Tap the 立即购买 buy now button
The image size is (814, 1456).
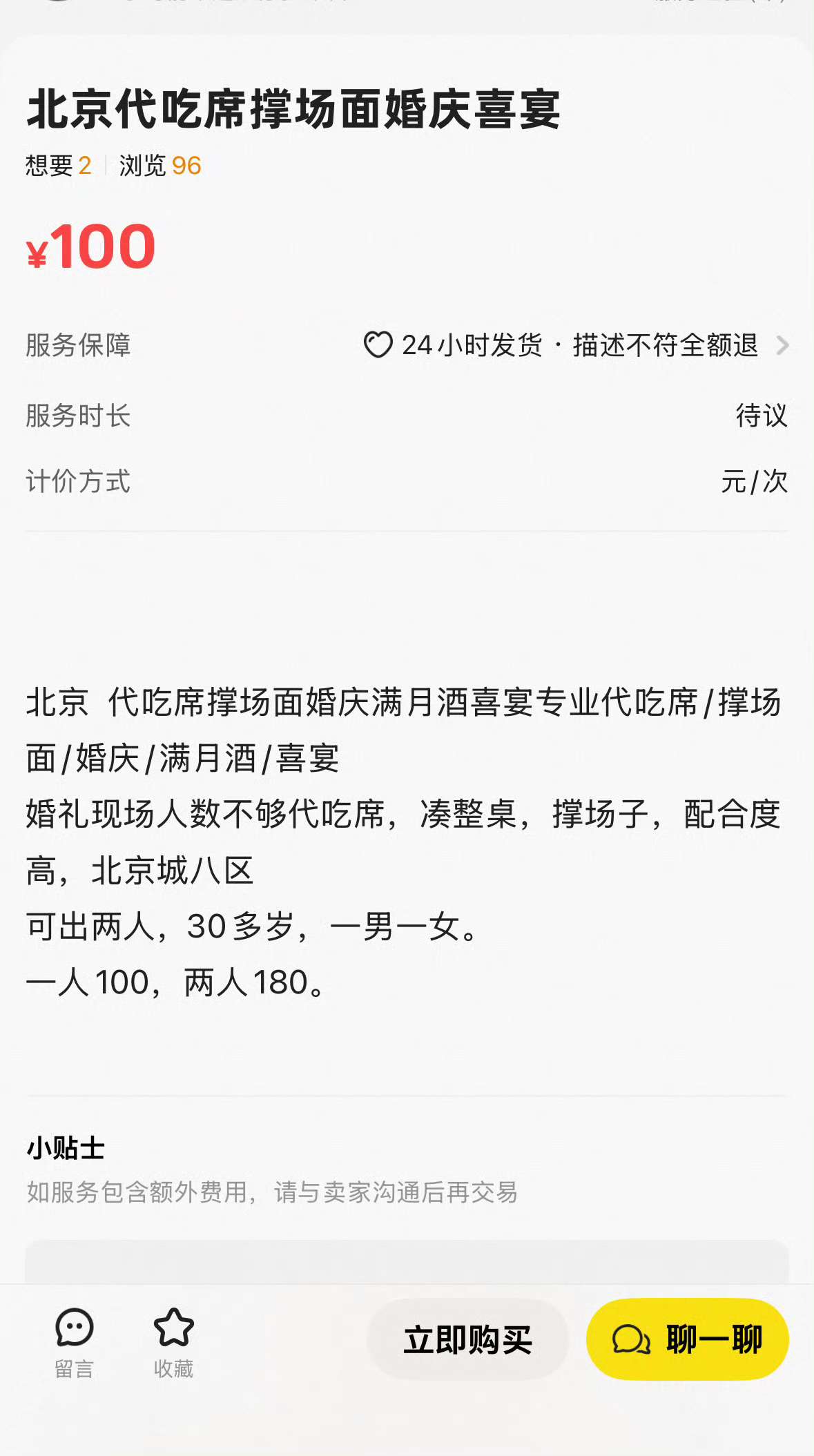click(x=467, y=1339)
